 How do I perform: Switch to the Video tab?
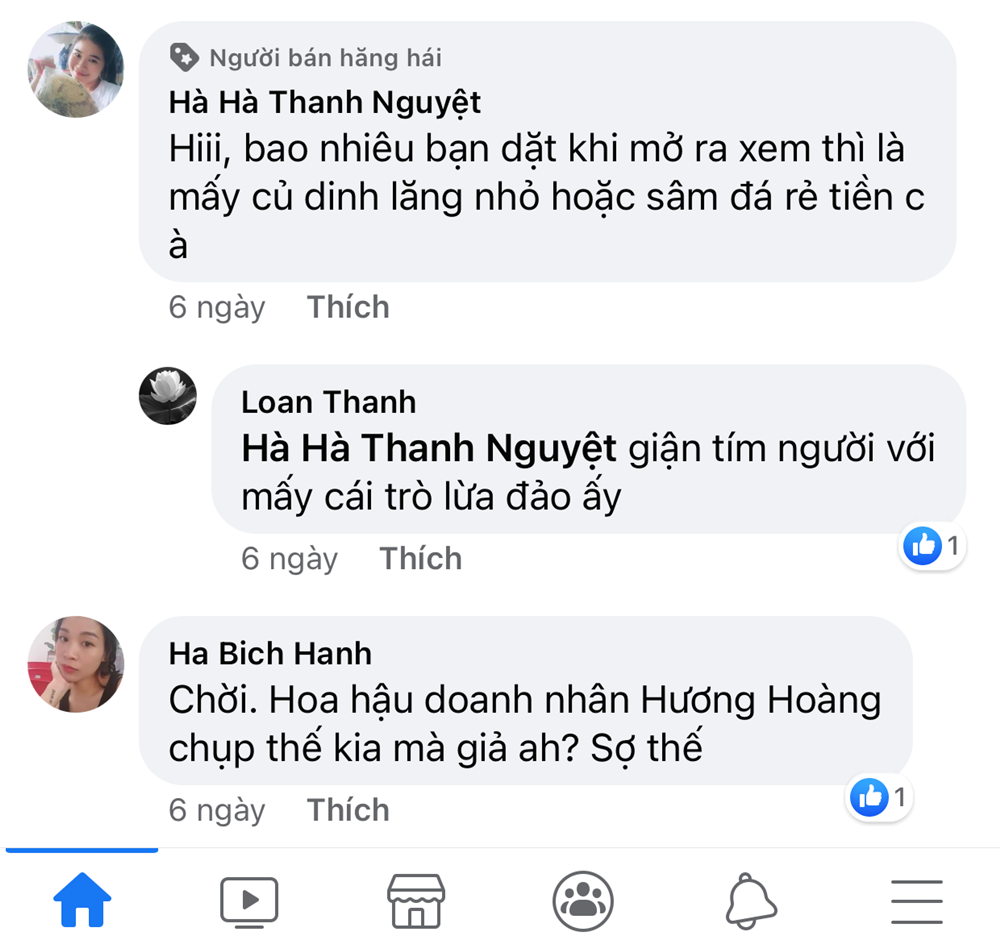(x=249, y=900)
